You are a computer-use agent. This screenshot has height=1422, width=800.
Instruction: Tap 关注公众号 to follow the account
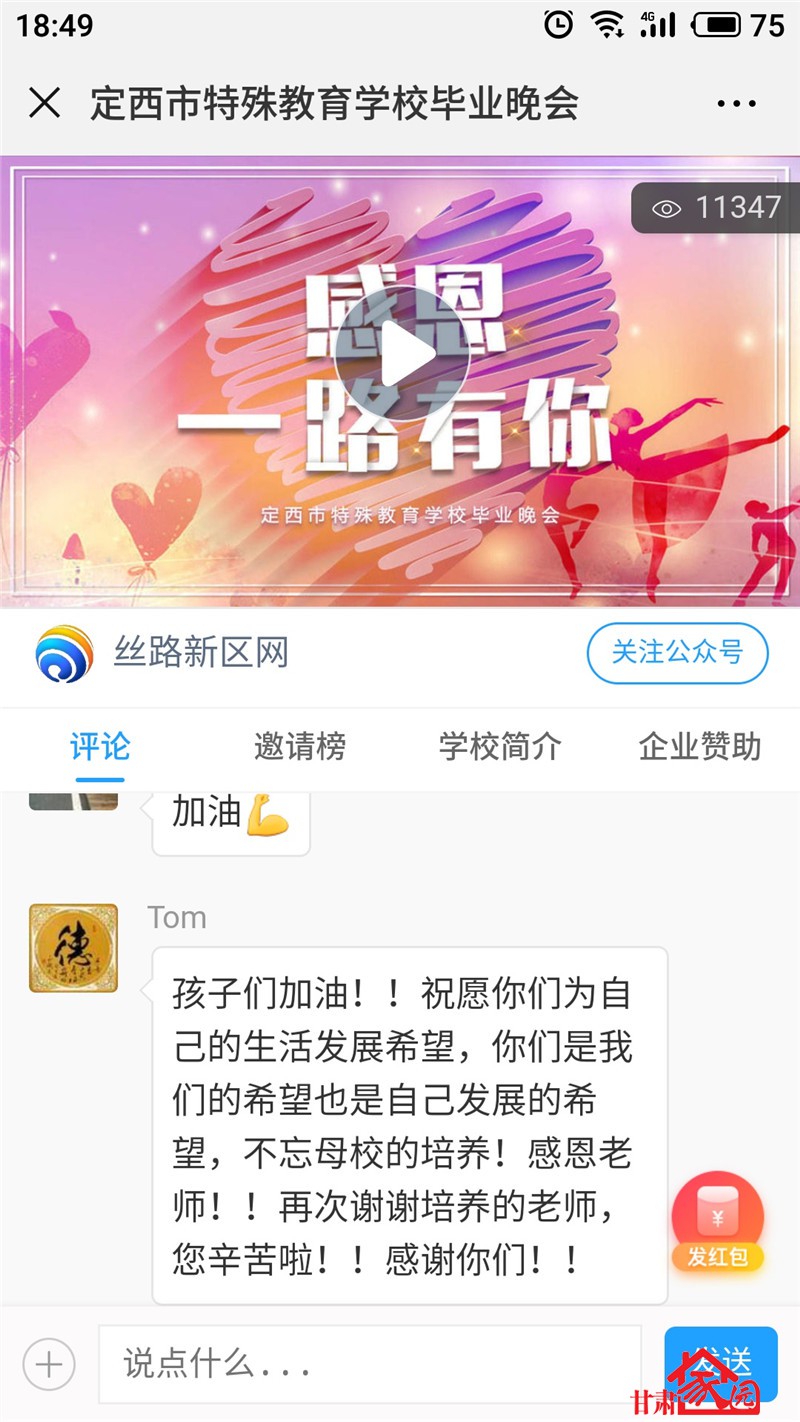coord(677,655)
